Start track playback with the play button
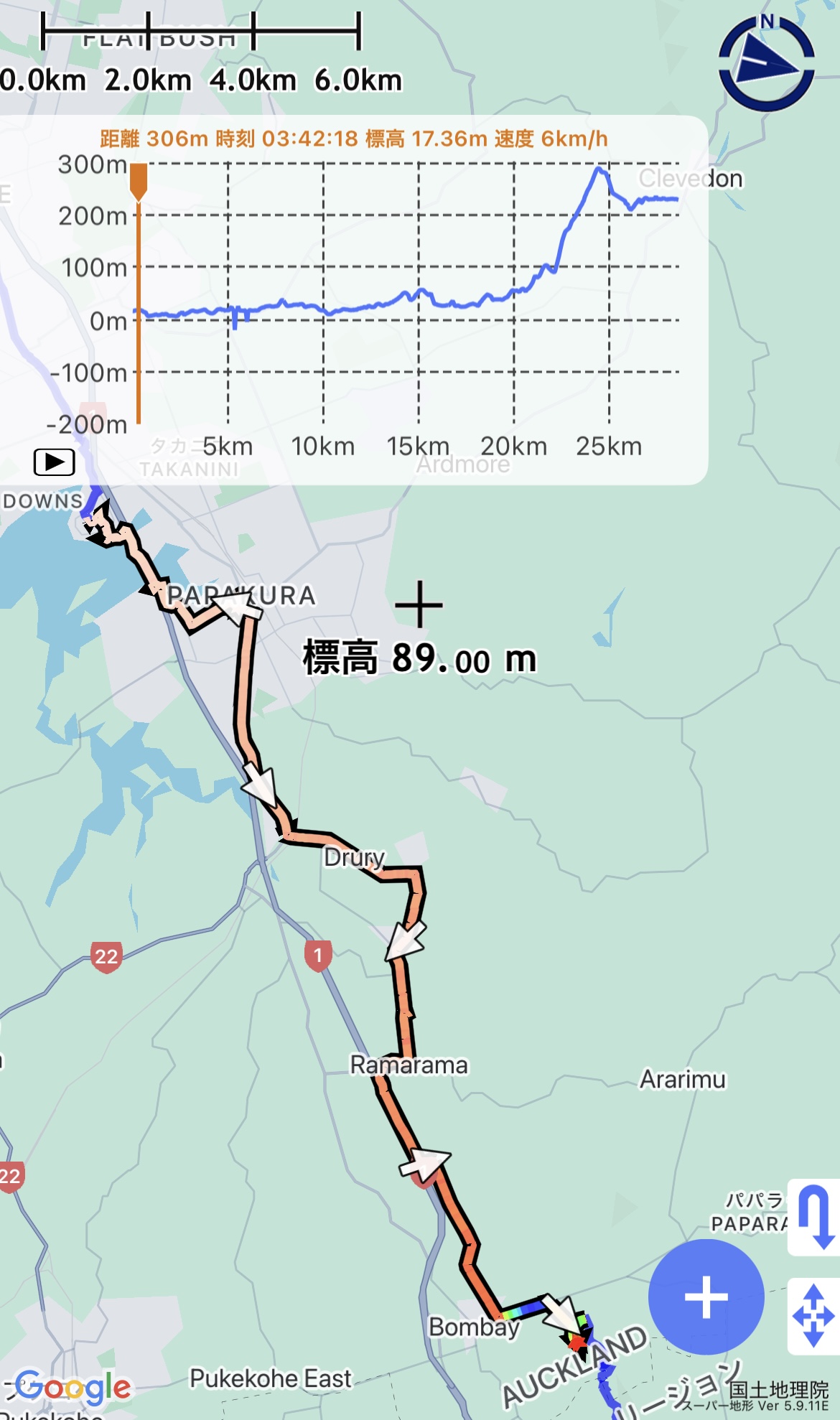The image size is (840, 1420). 55,462
